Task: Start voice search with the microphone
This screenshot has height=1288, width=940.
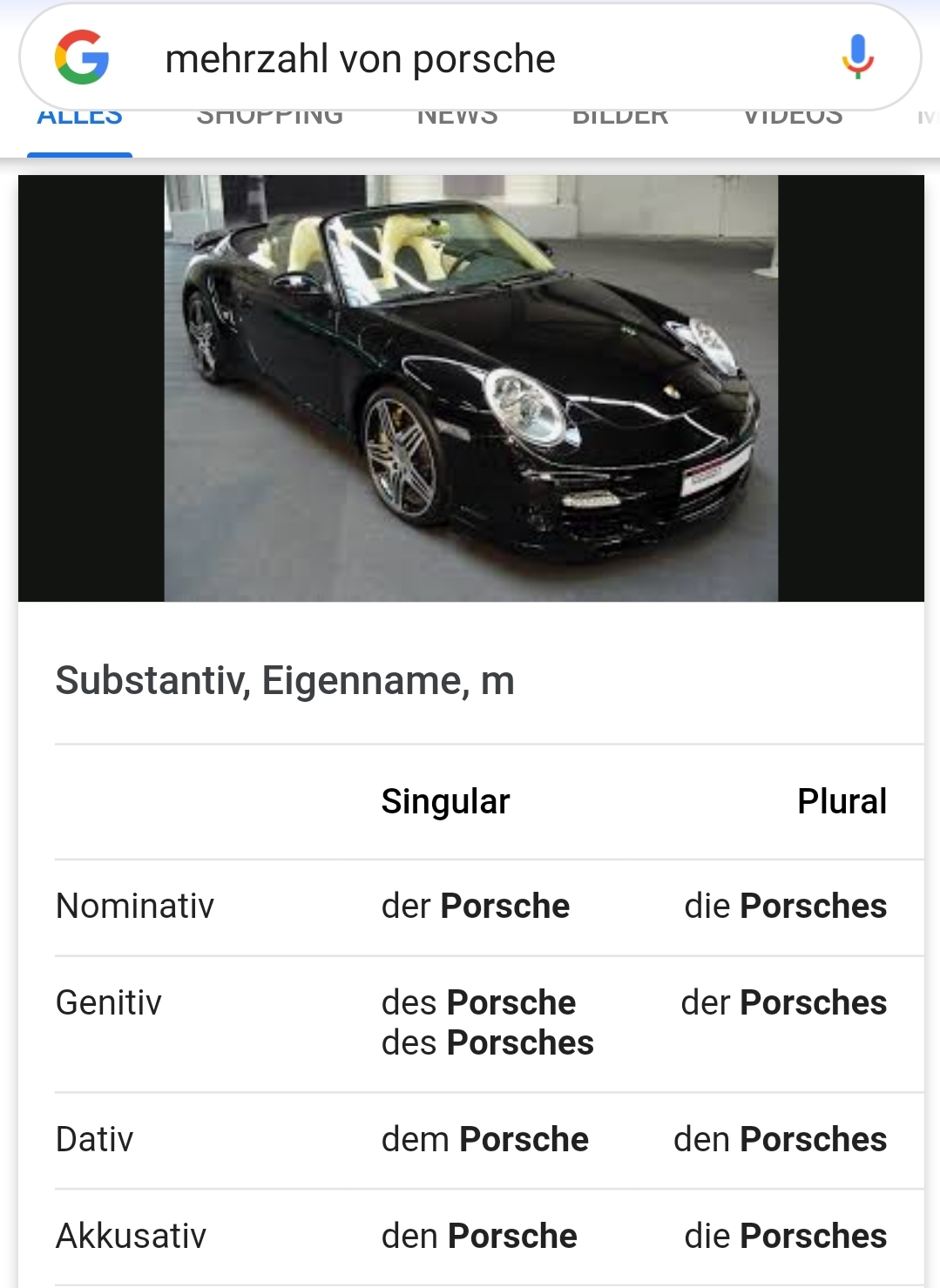Action: tap(857, 57)
